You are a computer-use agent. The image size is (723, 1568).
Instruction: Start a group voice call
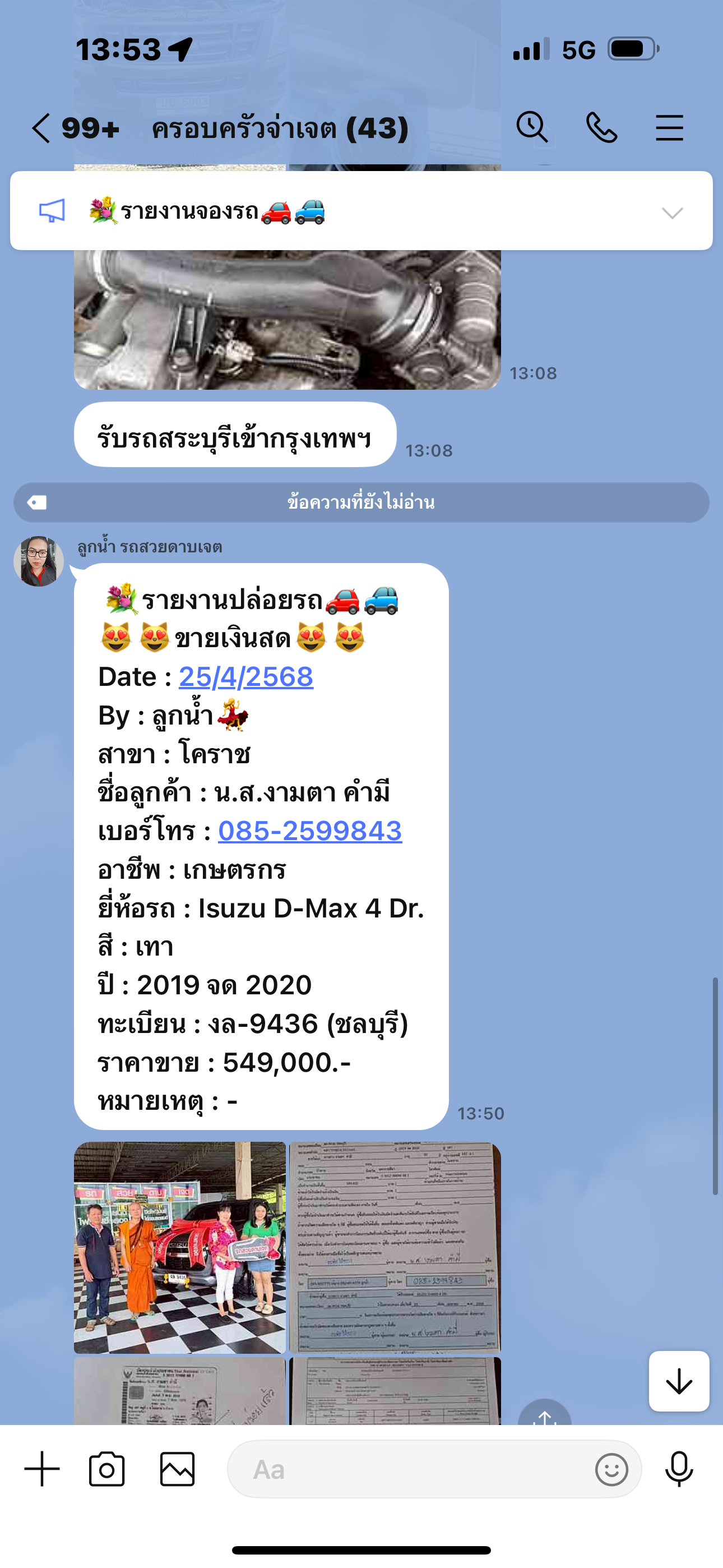(x=601, y=128)
